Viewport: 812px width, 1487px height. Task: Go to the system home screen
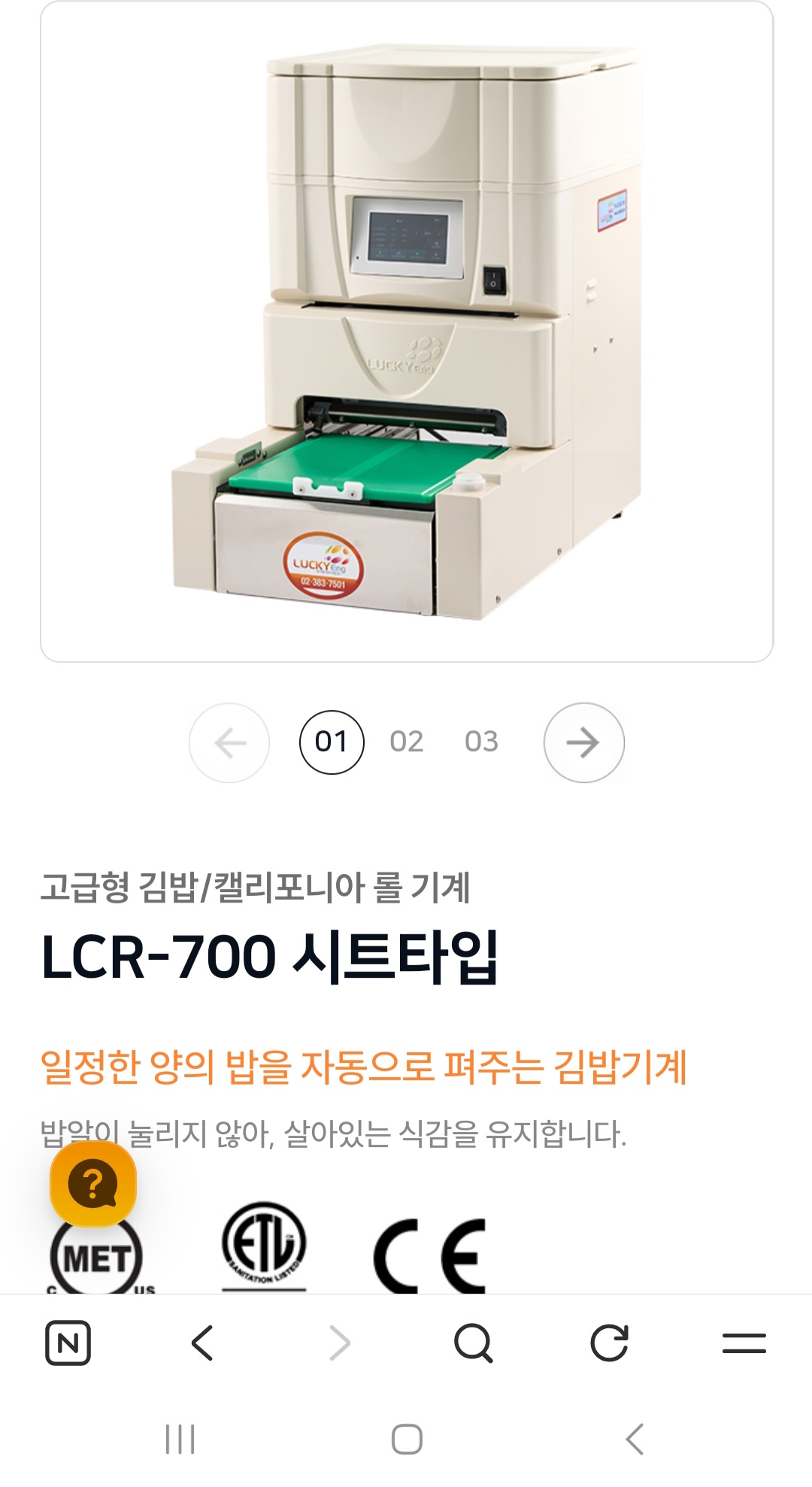(x=407, y=1439)
